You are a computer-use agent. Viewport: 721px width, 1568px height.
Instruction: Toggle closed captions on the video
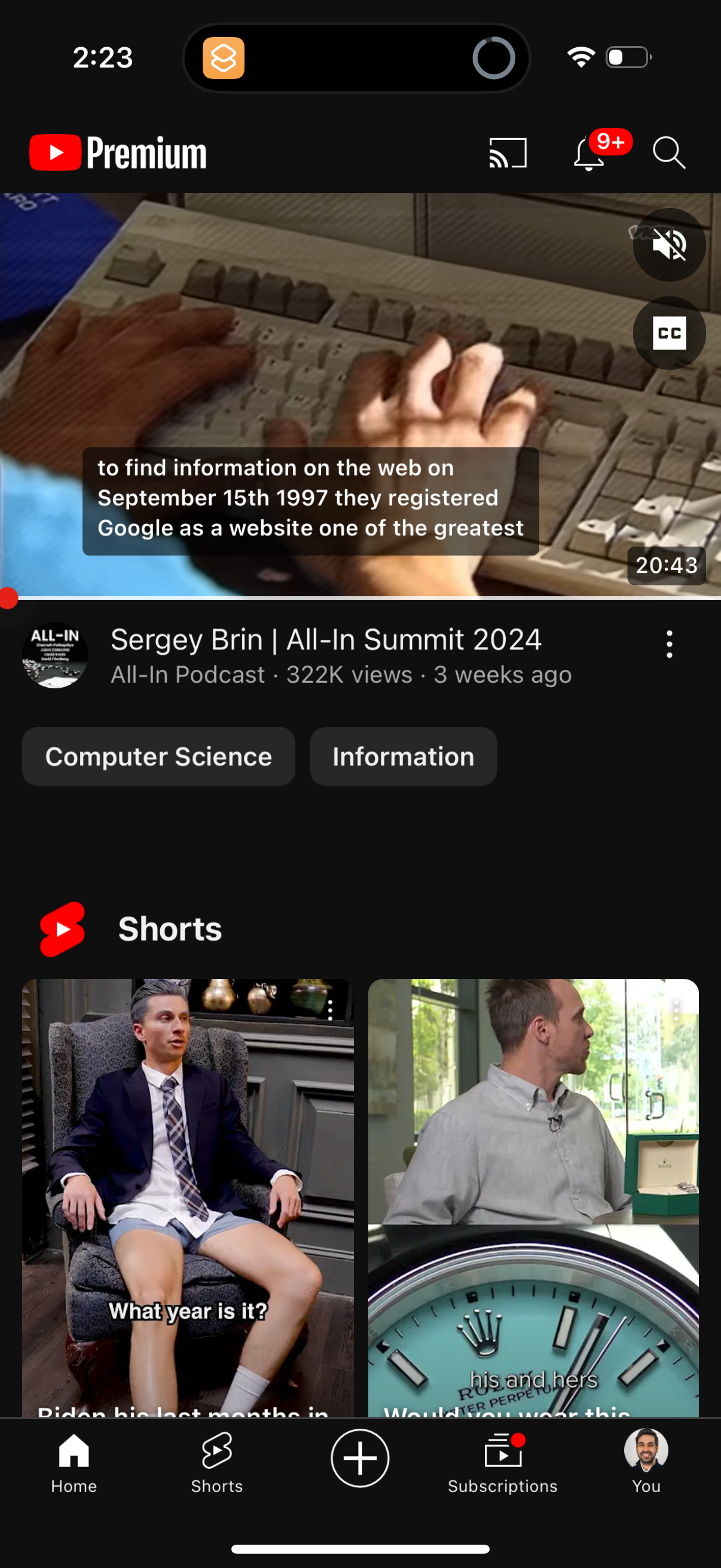click(669, 334)
